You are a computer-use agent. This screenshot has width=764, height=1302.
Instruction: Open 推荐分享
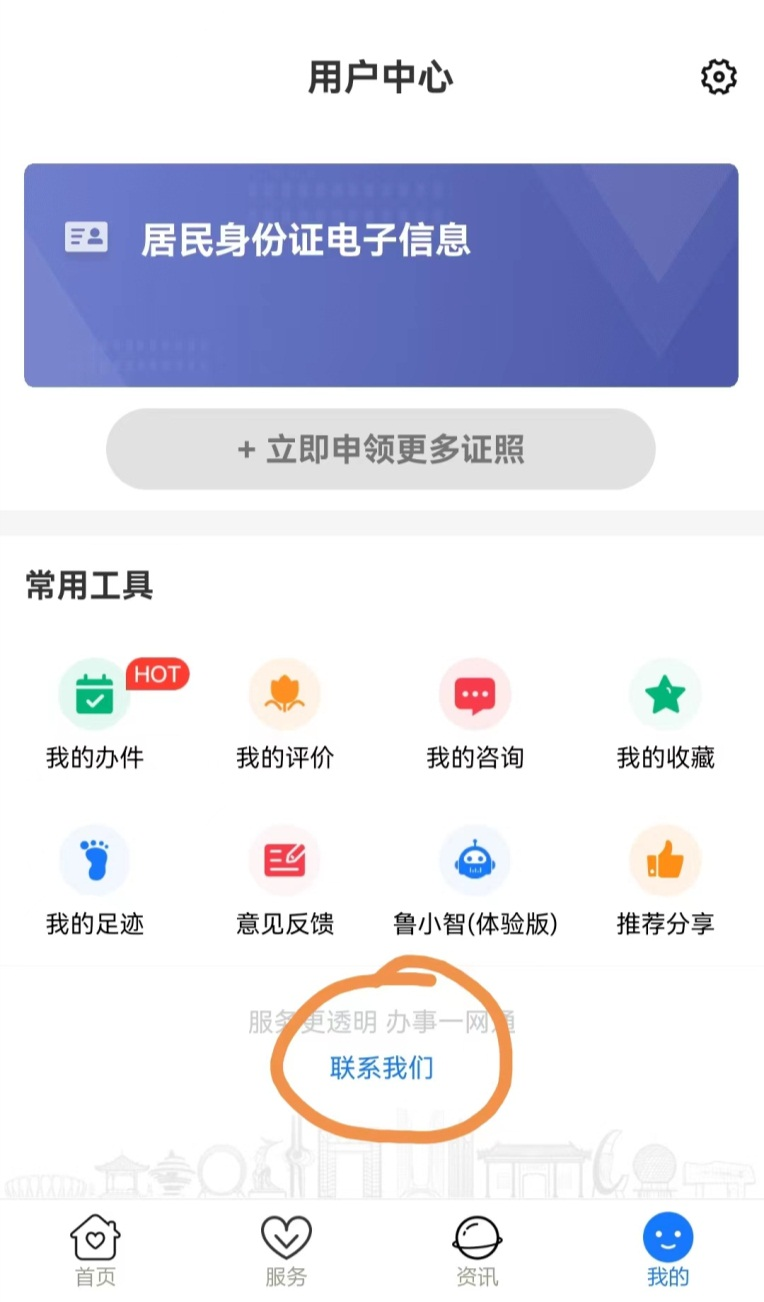665,878
